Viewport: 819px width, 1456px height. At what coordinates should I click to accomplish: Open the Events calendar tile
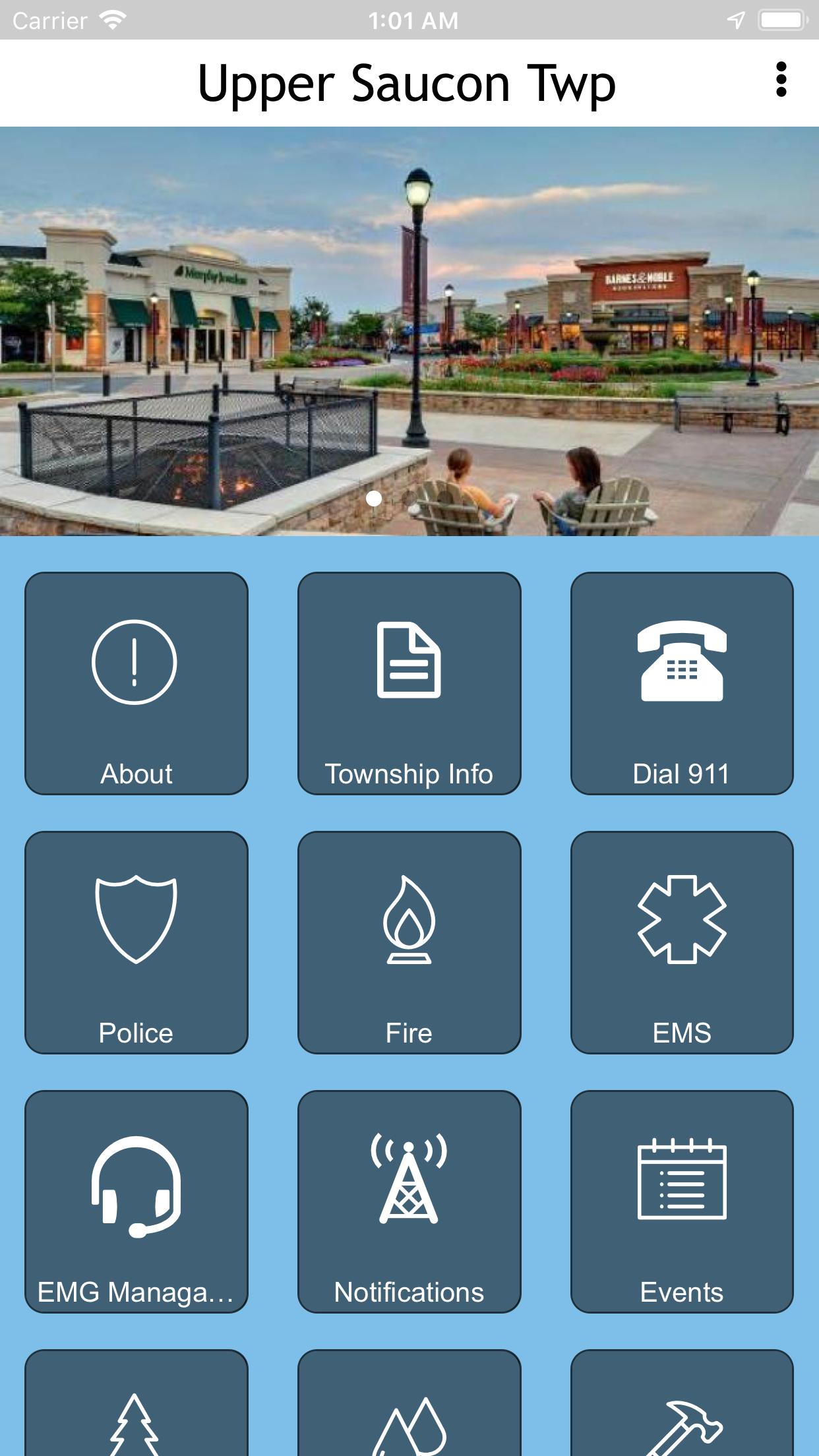point(682,1201)
